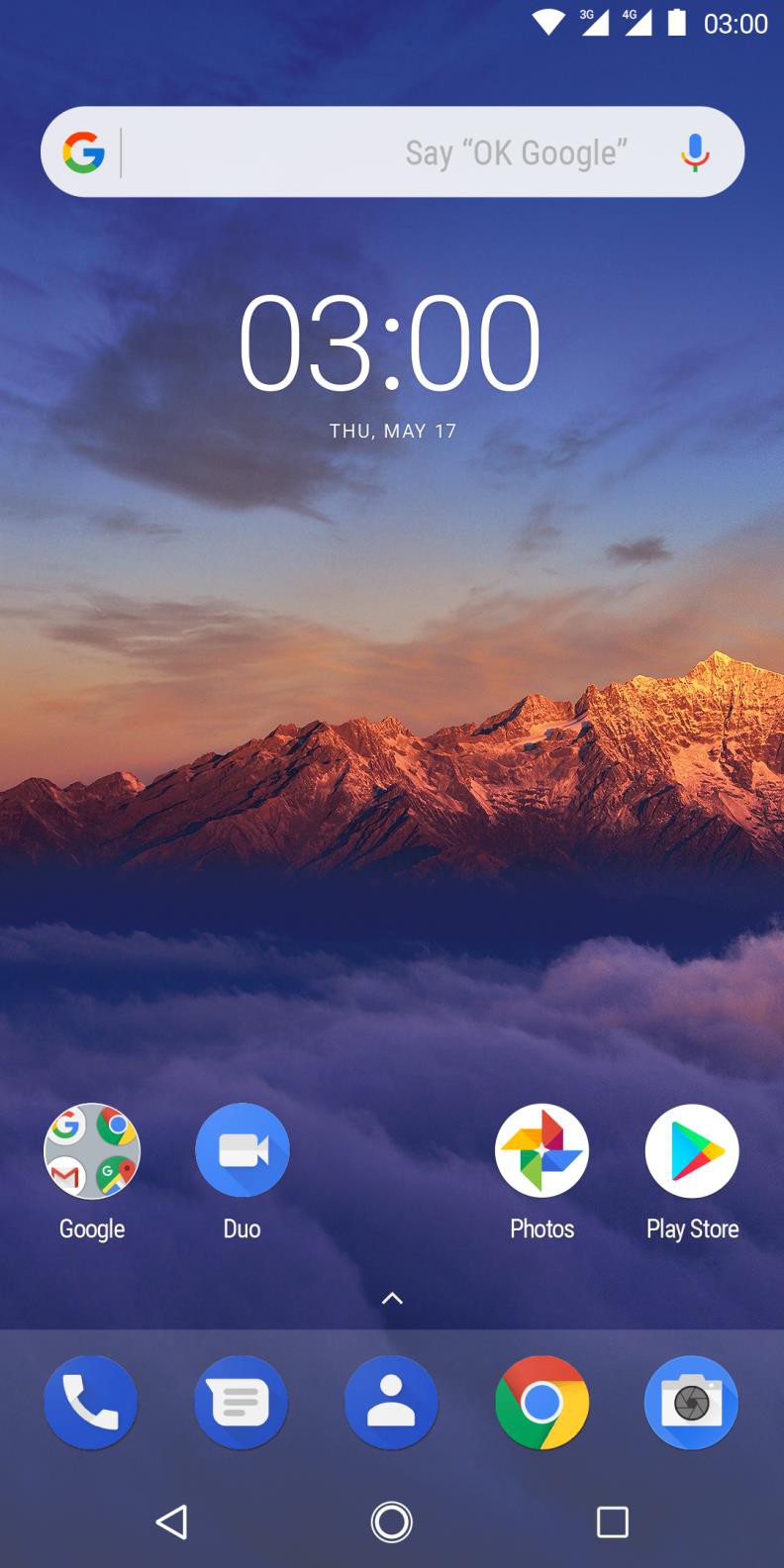Open the Messages app
Image resolution: width=784 pixels, height=1568 pixels.
[x=241, y=1403]
